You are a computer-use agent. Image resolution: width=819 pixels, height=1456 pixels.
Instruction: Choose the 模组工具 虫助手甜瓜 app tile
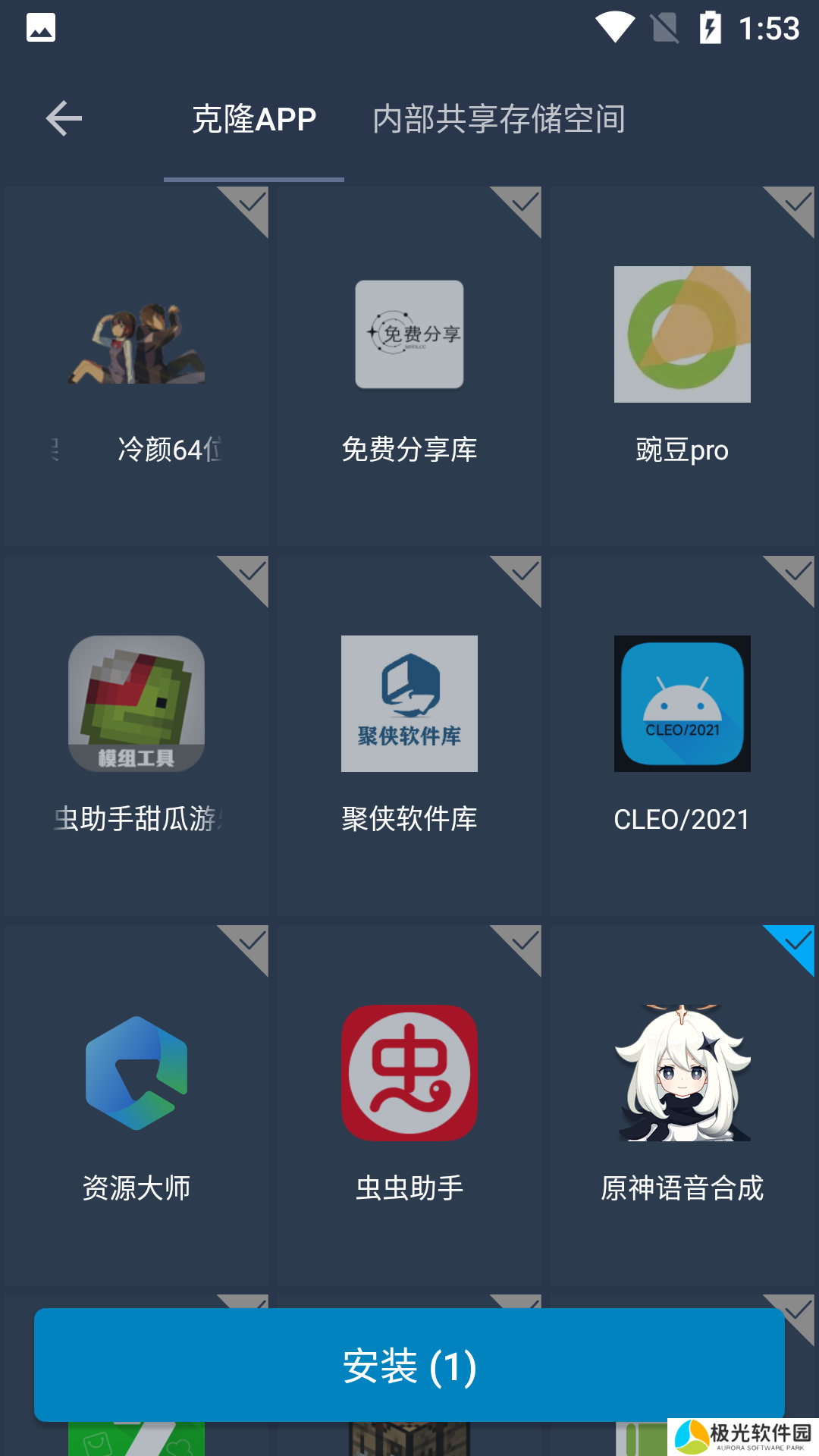point(136,736)
